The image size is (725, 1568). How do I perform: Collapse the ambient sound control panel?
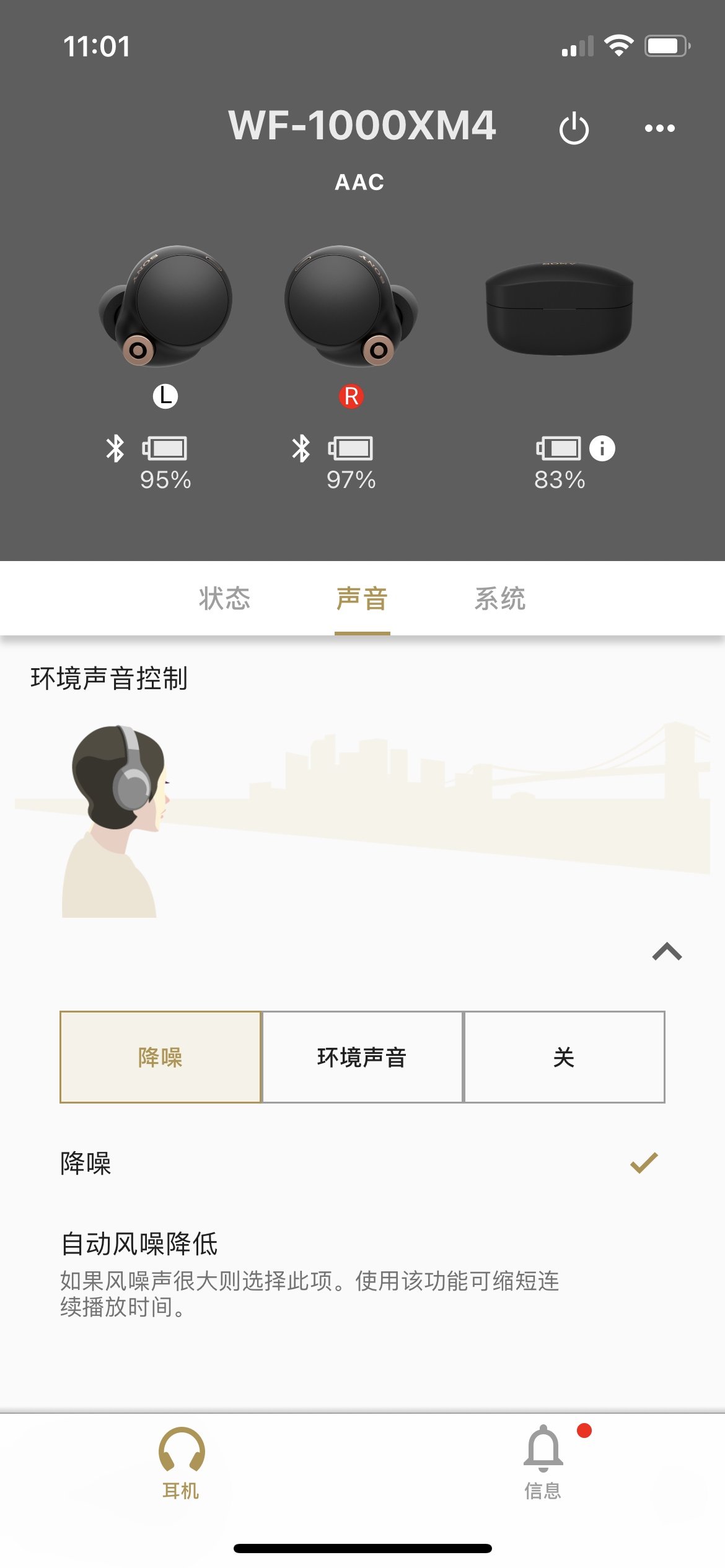(667, 951)
